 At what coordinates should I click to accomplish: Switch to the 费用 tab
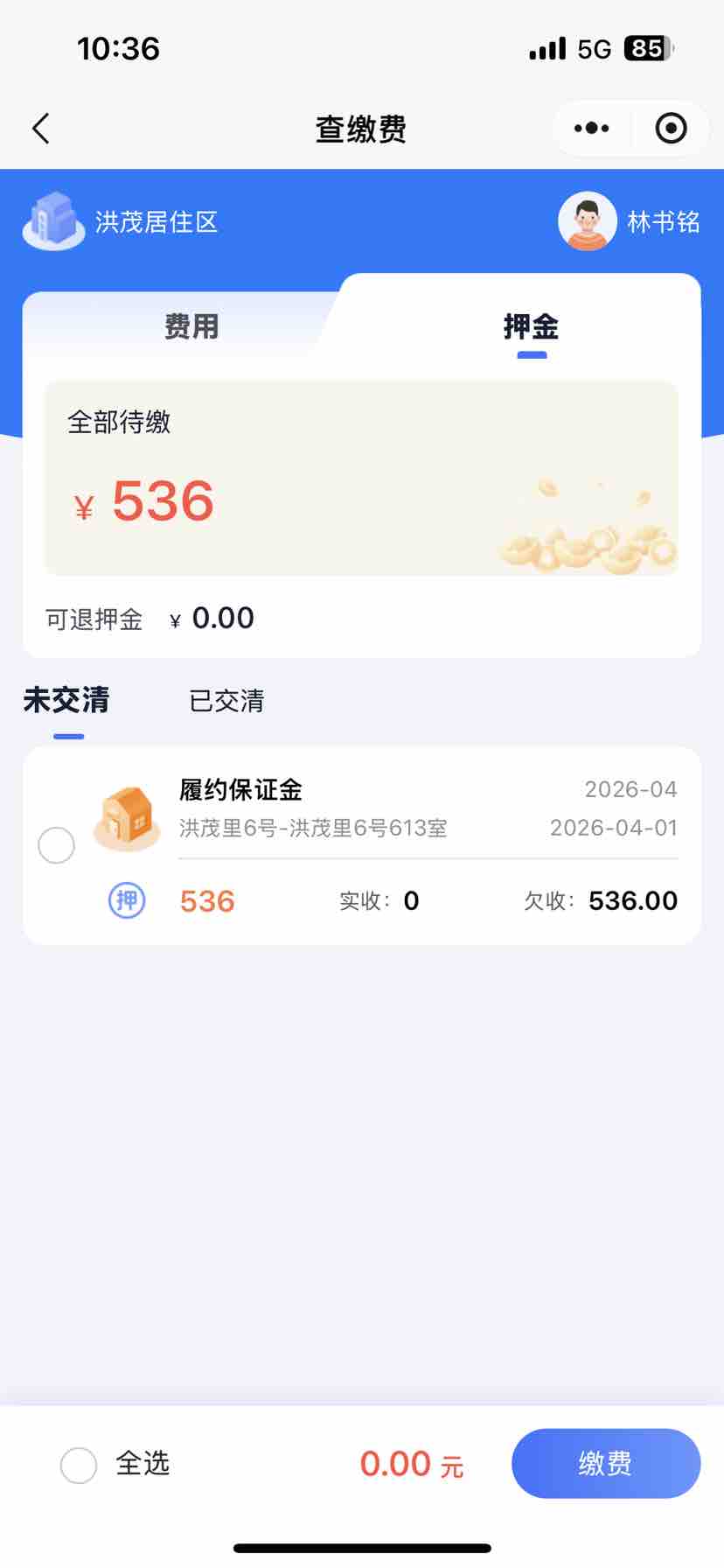(x=191, y=327)
